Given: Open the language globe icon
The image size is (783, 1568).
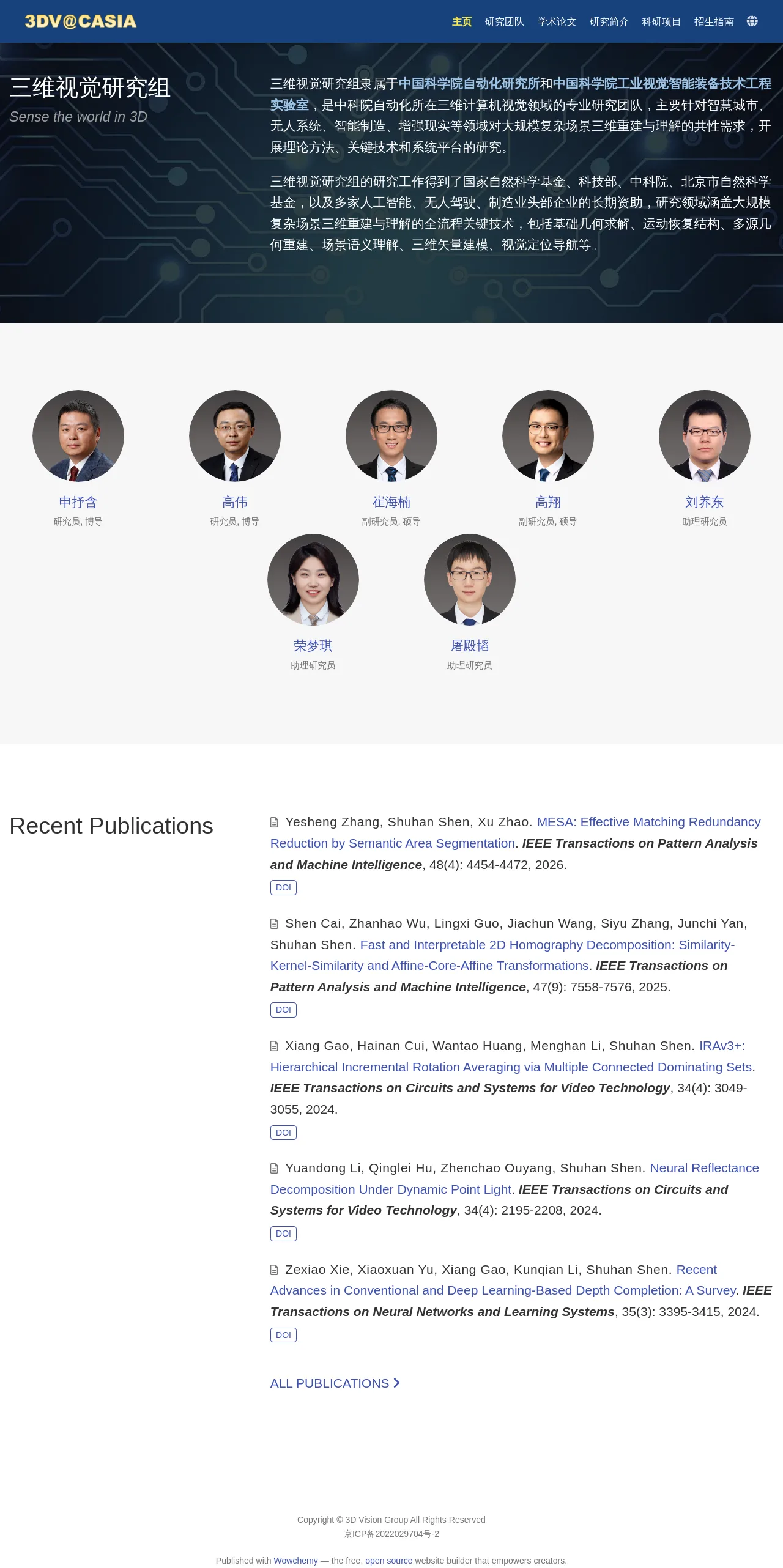Looking at the screenshot, I should click(x=752, y=21).
